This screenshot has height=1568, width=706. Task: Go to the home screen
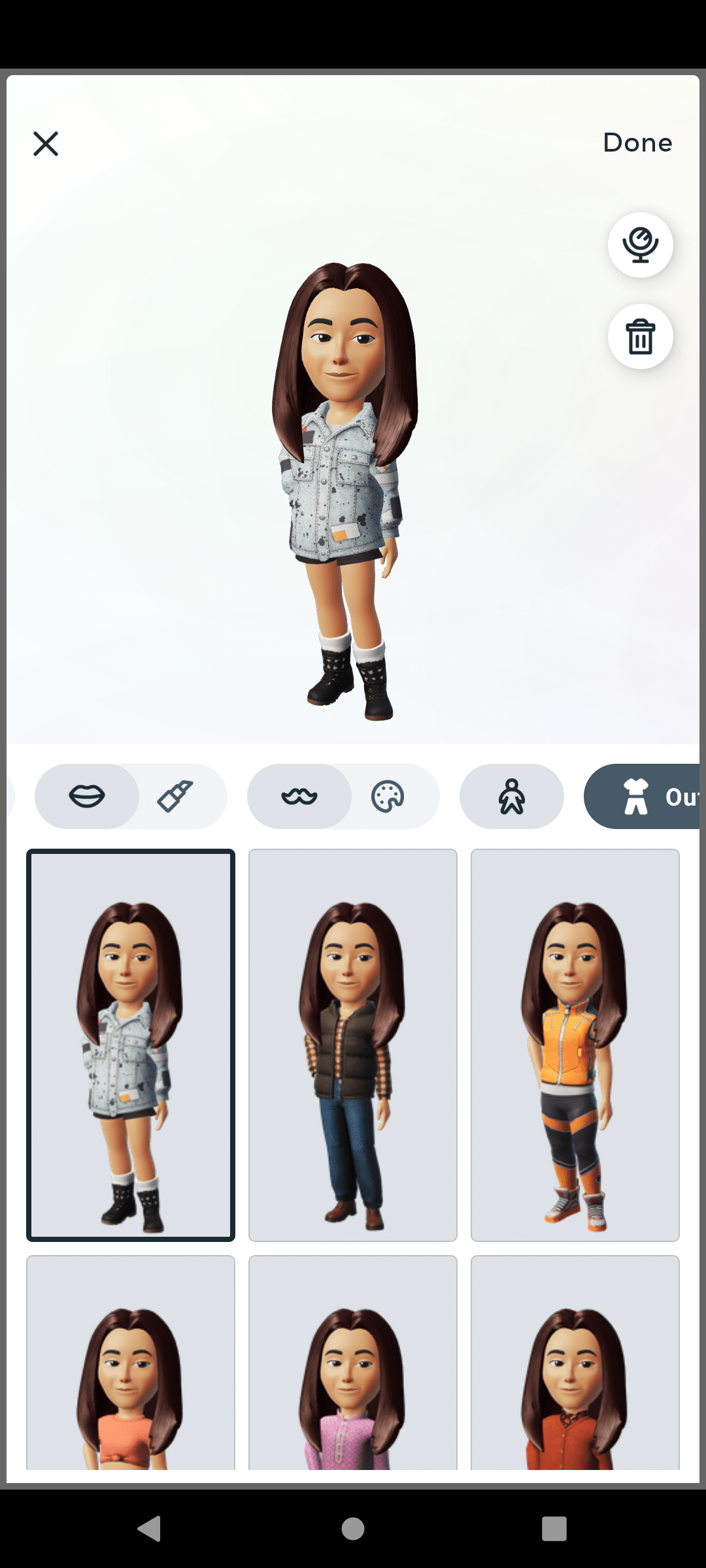tap(353, 1529)
